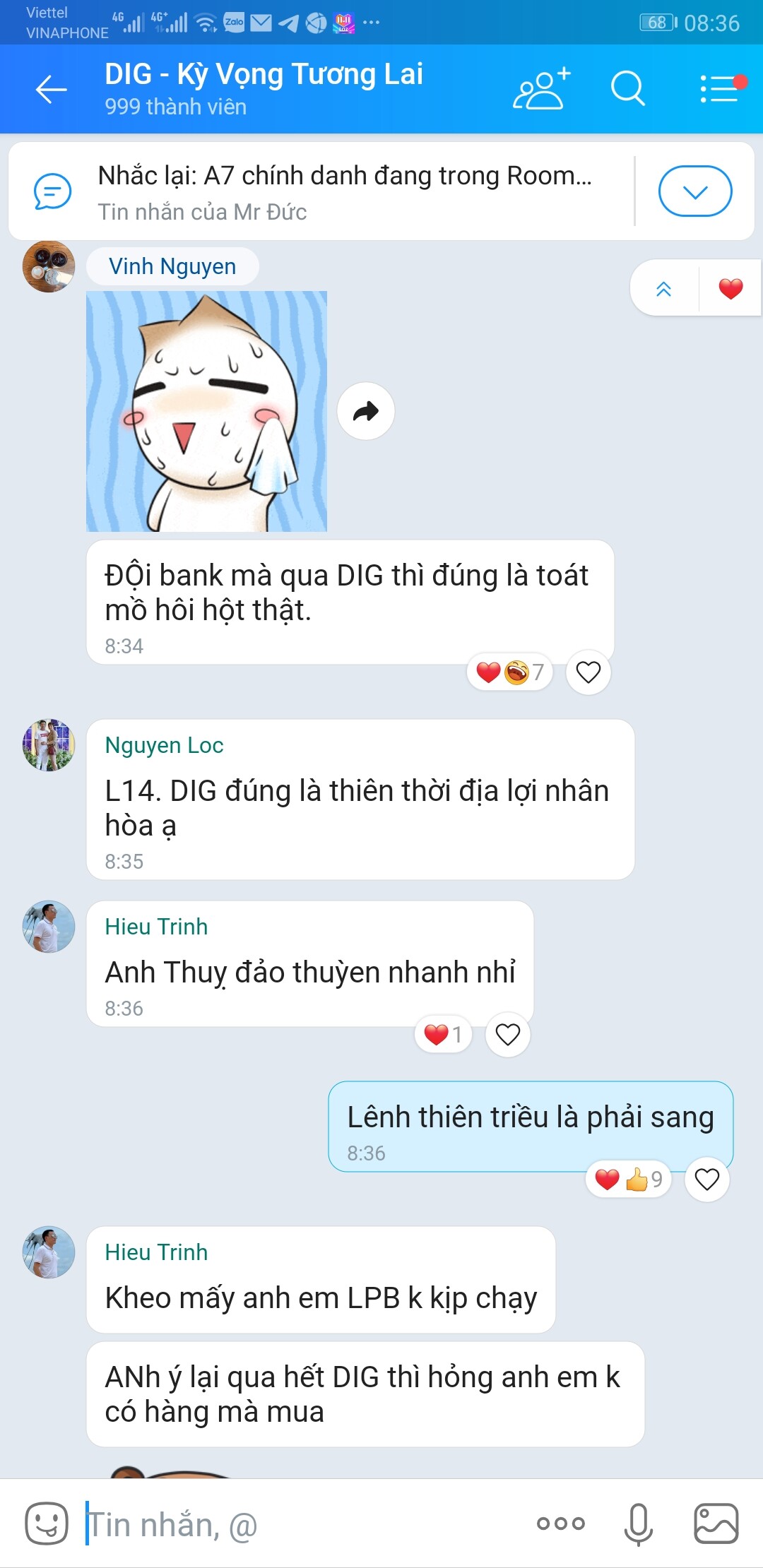View reactions on "Lênh thiên triều" message

pos(627,1179)
